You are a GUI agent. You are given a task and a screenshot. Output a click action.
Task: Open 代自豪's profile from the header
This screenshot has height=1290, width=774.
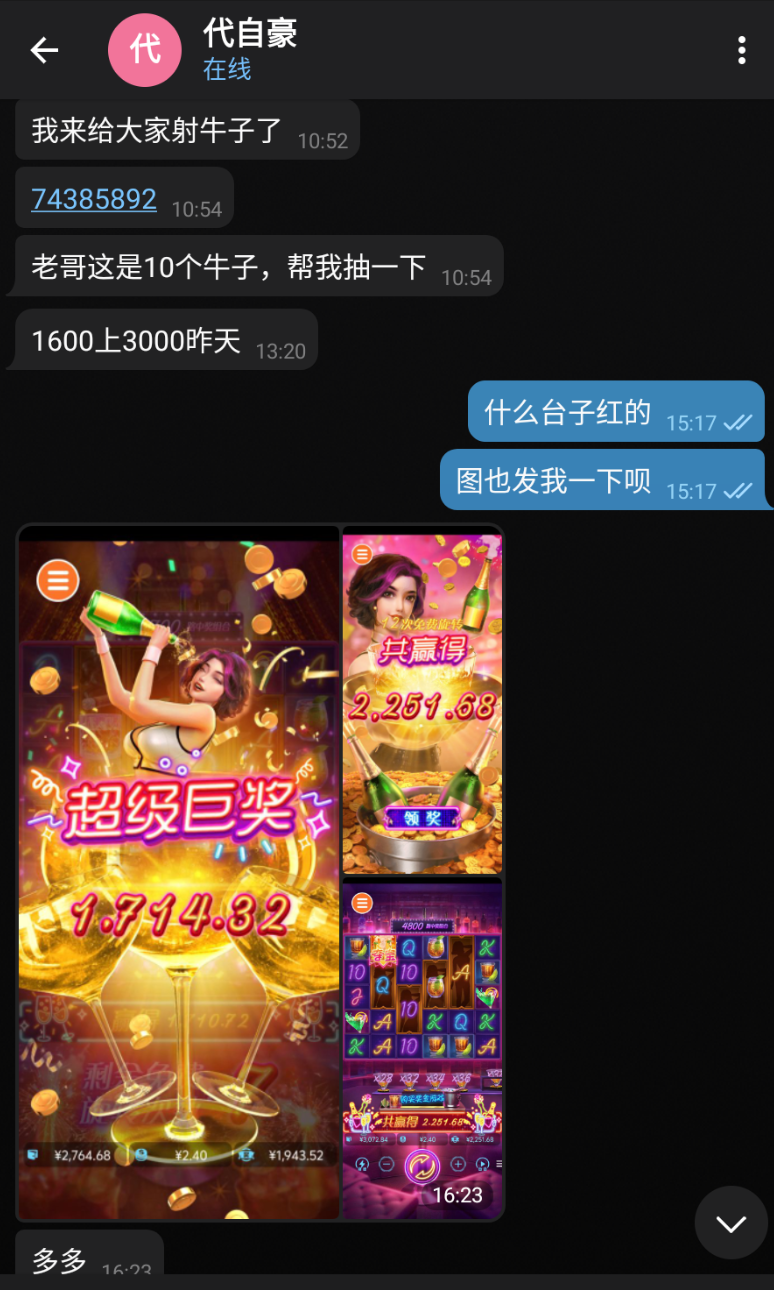pyautogui.click(x=250, y=50)
